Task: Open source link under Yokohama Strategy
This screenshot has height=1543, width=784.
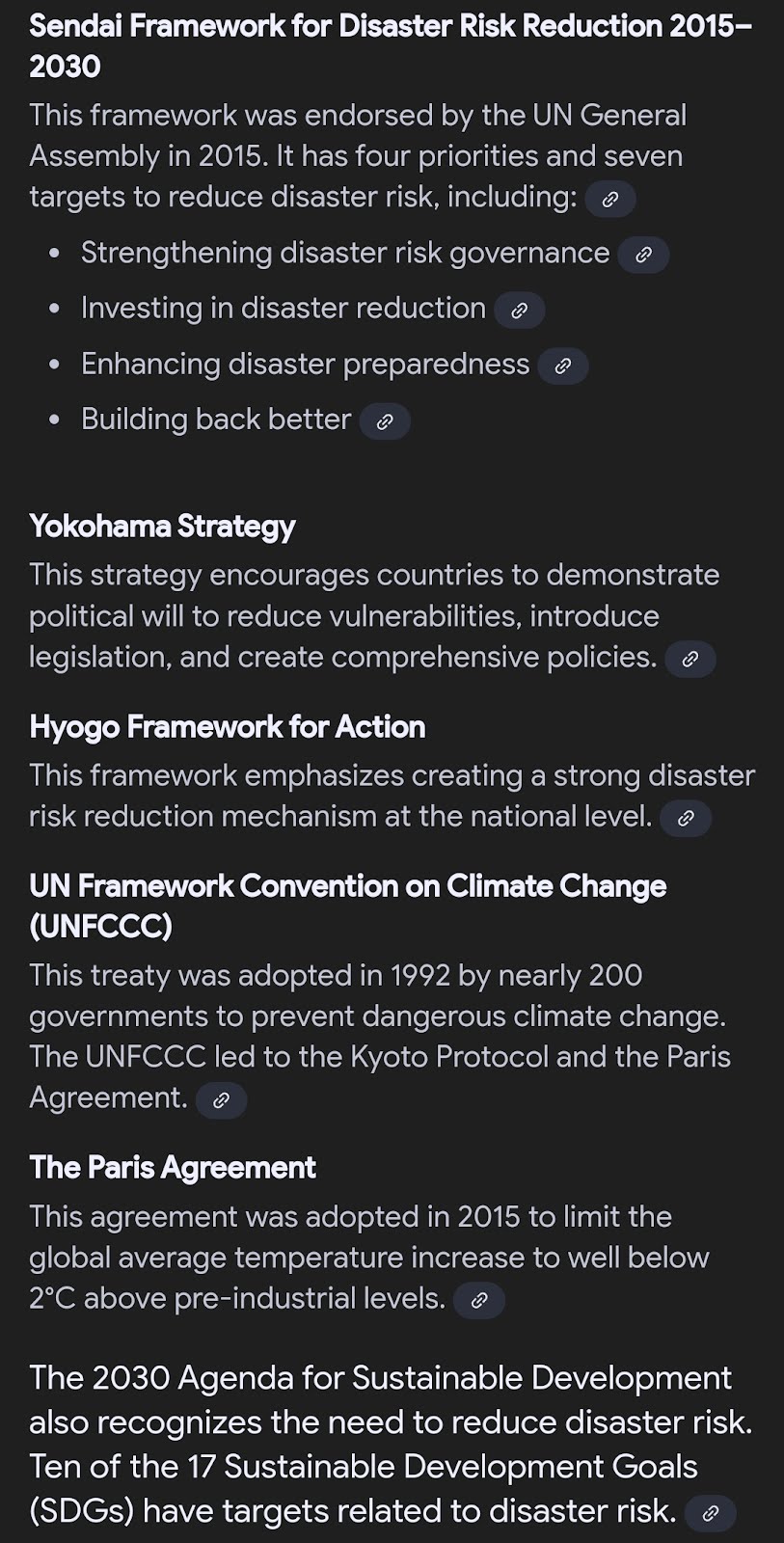Action: coord(690,659)
